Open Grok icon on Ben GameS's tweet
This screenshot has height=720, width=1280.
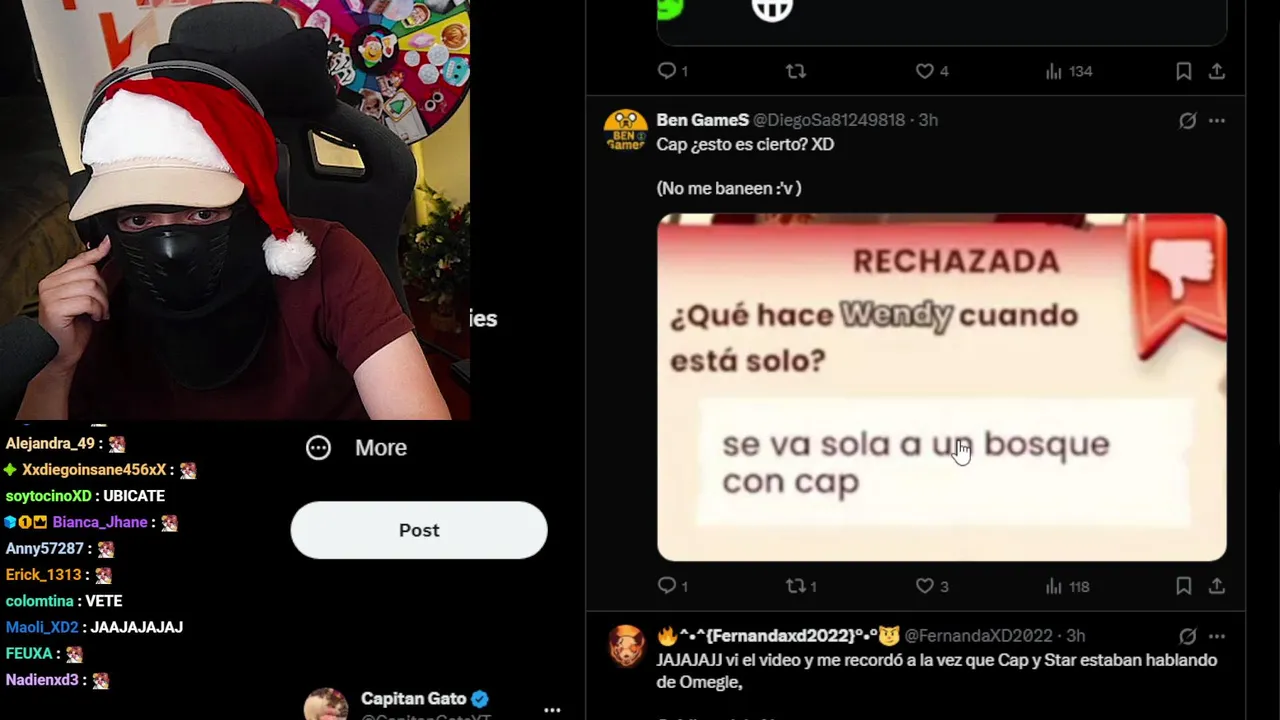tap(1187, 120)
